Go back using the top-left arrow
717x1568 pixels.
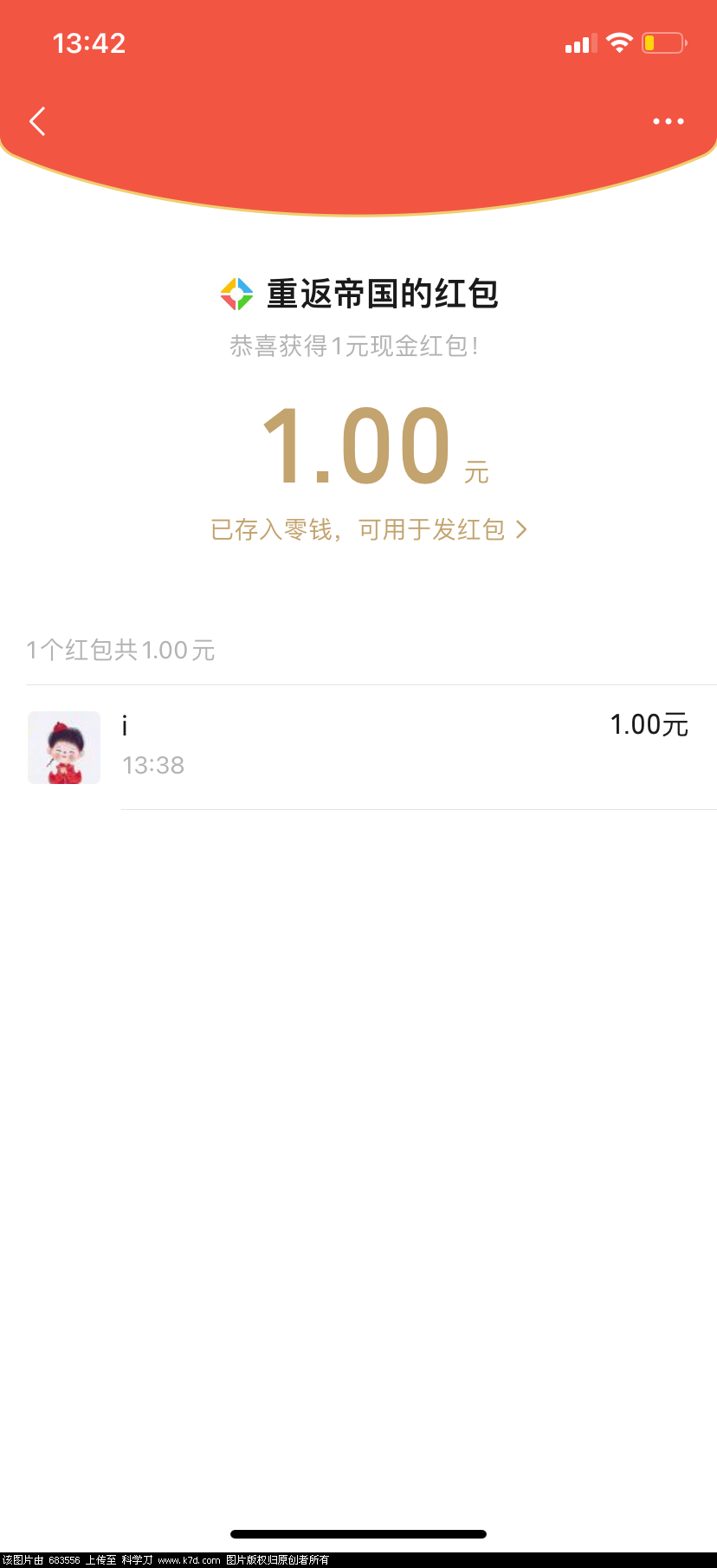(x=37, y=121)
